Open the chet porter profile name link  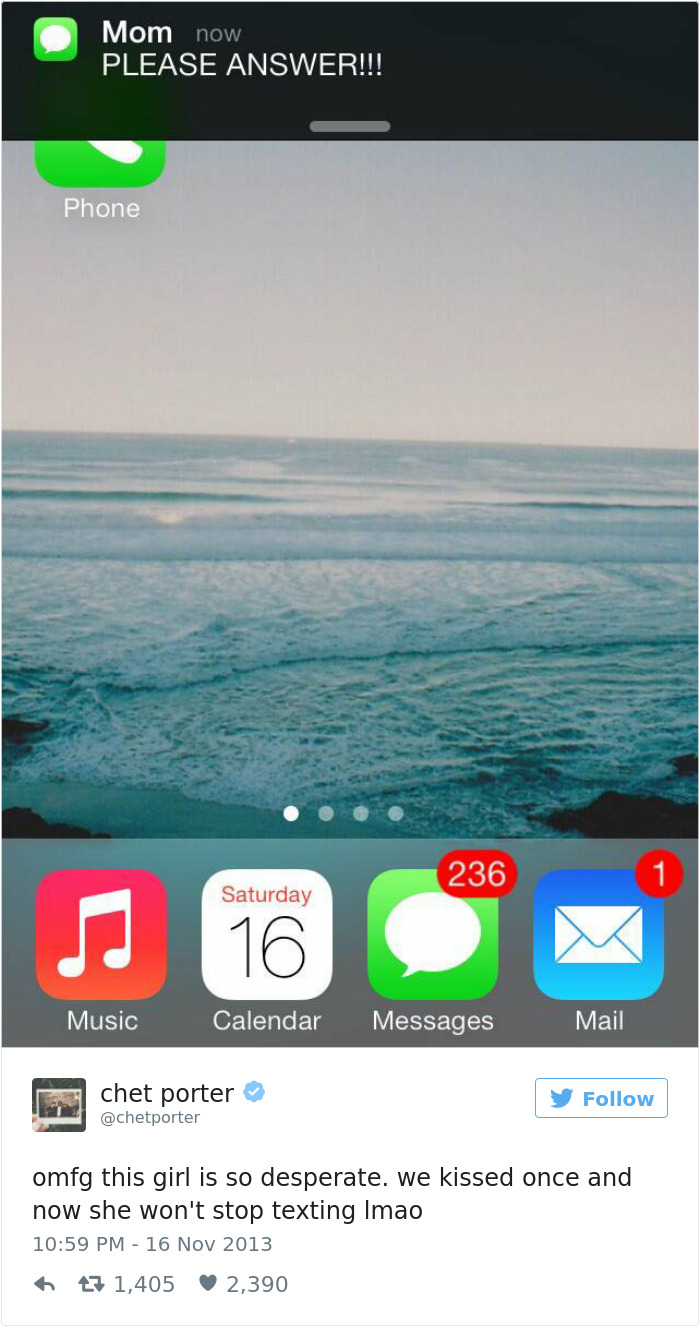pos(167,1093)
